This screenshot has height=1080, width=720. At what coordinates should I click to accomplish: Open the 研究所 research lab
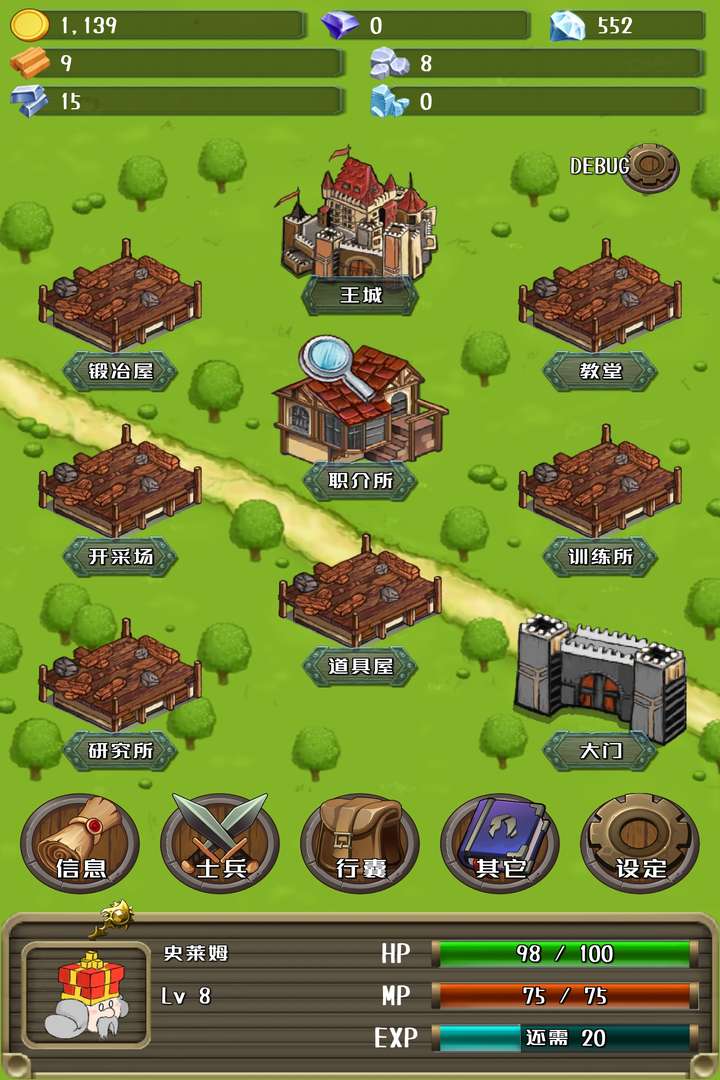[120, 680]
